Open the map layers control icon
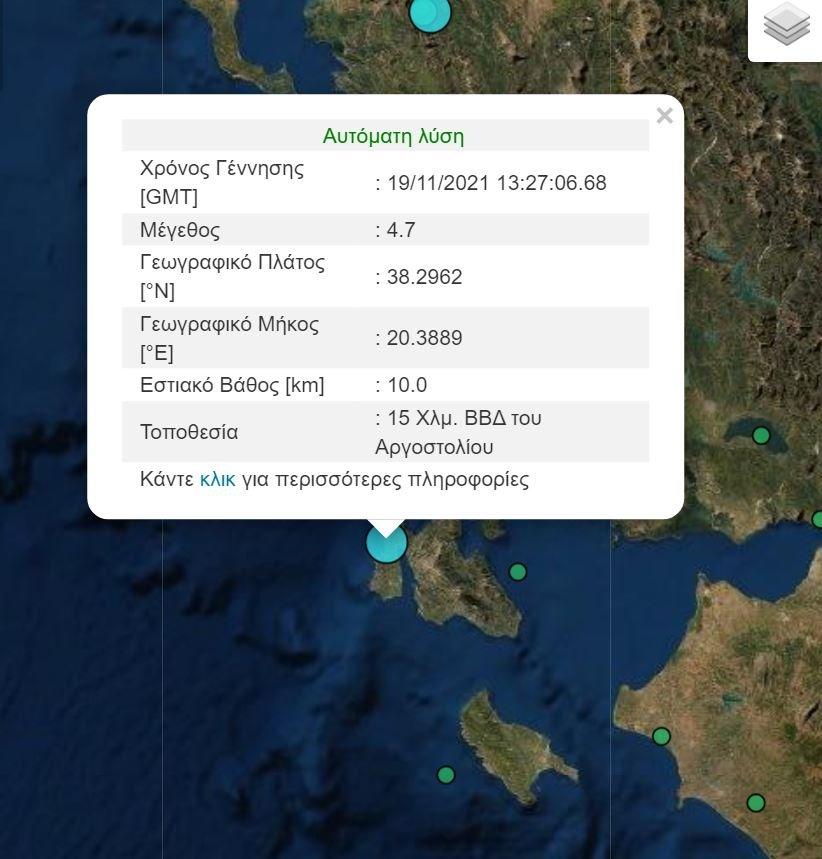The image size is (822, 859). click(786, 26)
